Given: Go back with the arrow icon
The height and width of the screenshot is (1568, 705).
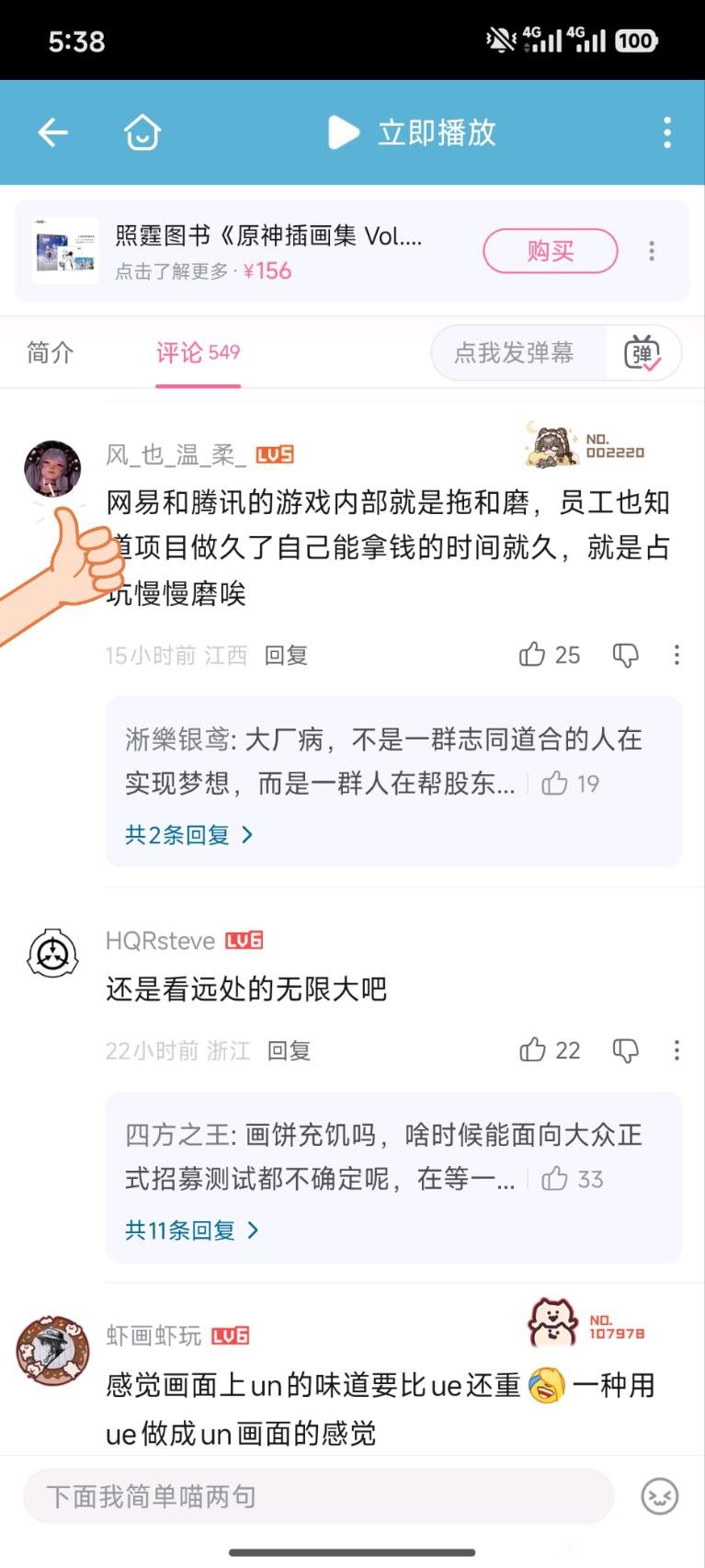Looking at the screenshot, I should point(52,132).
